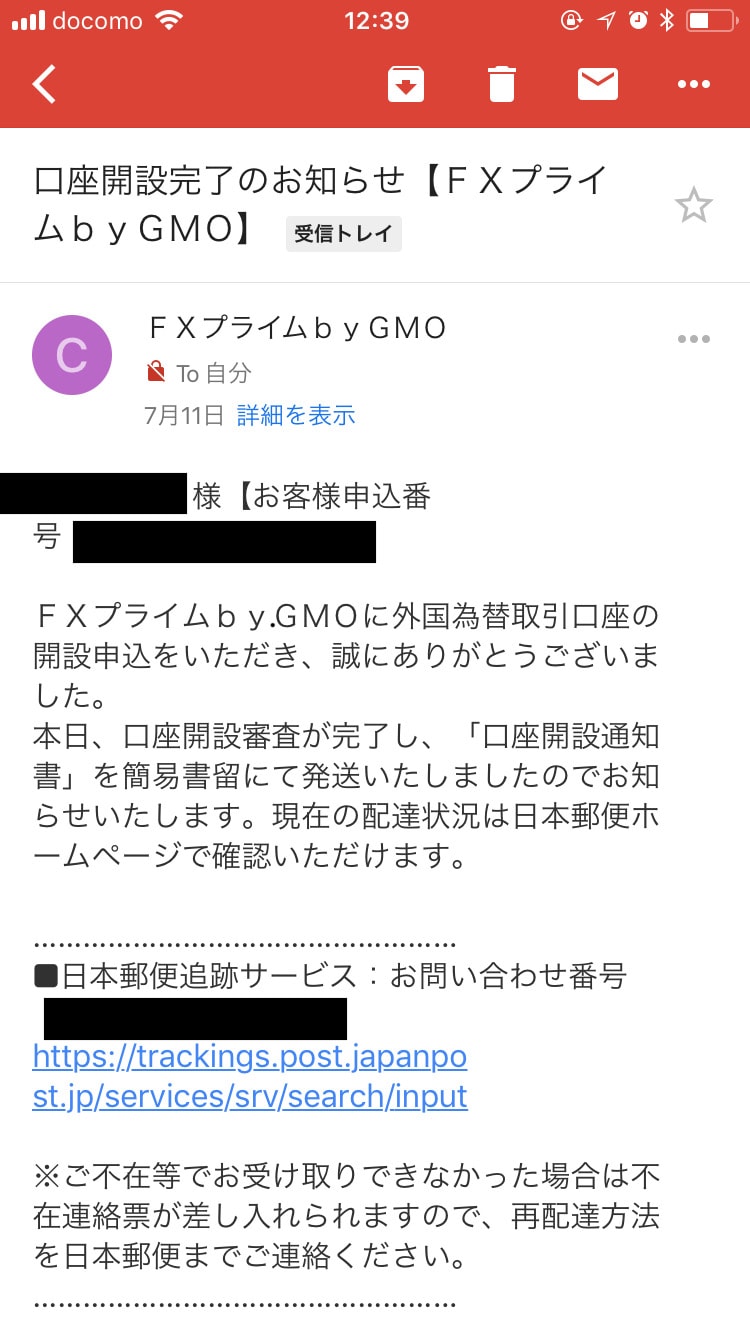Archive this email
The height and width of the screenshot is (1334, 750).
[406, 84]
